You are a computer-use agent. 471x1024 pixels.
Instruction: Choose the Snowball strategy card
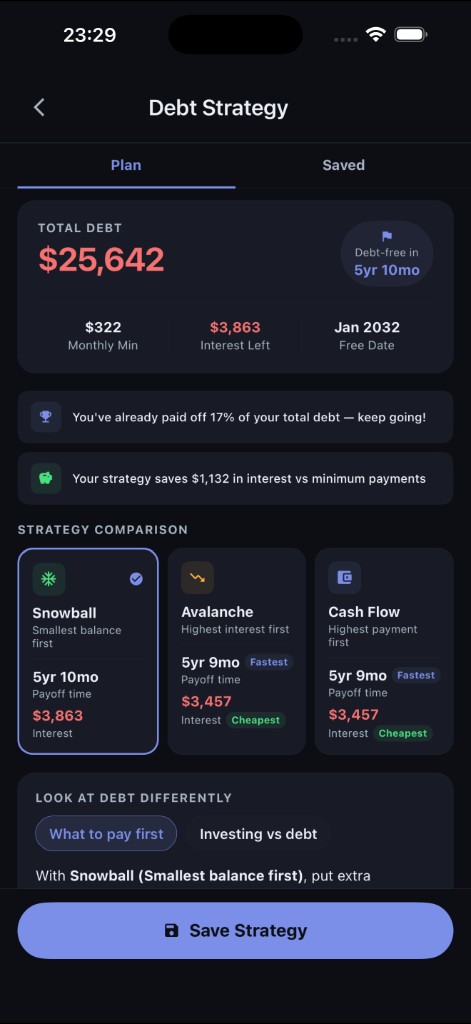tap(88, 651)
